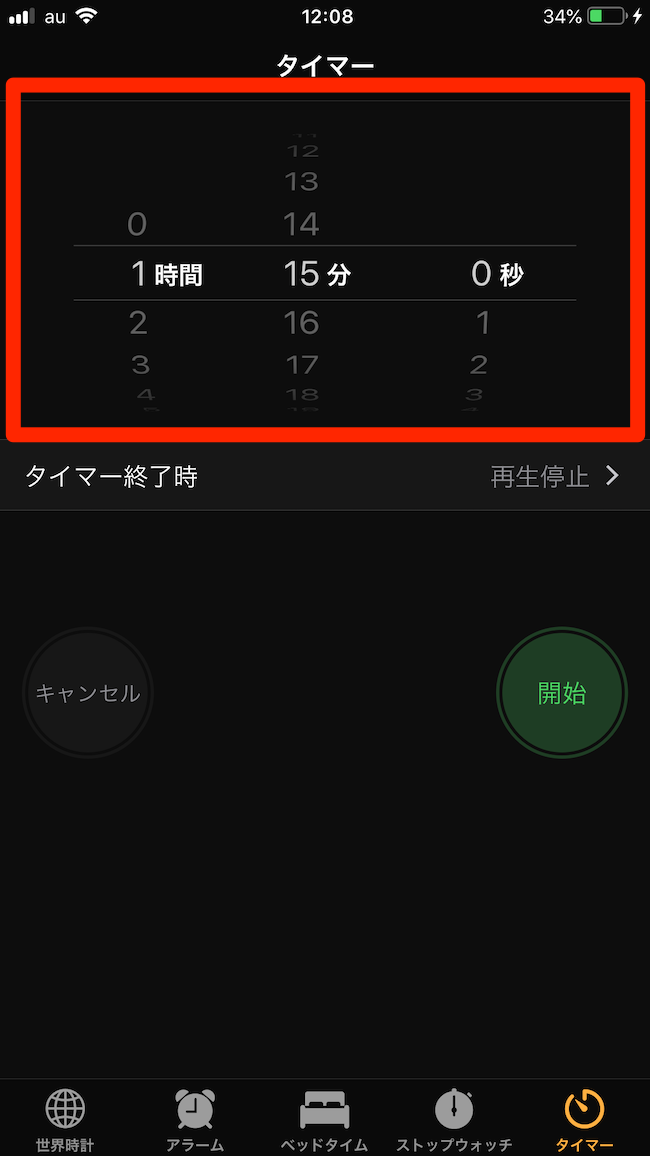Image resolution: width=650 pixels, height=1156 pixels.
Task: Select 16 in the minutes picker
Action: click(301, 322)
